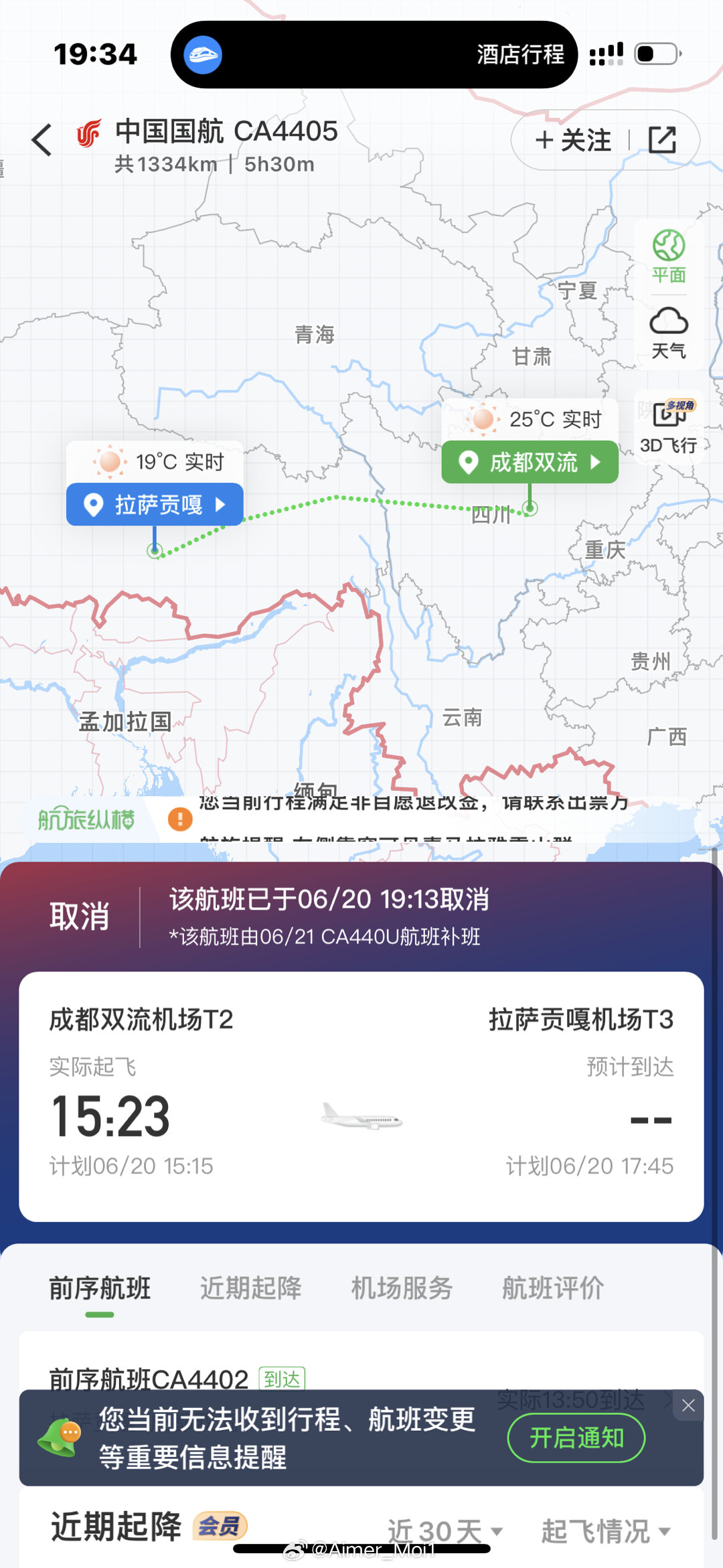This screenshot has width=723, height=1568.
Task: Expand the 起飞情况 dropdown
Action: point(605,1531)
